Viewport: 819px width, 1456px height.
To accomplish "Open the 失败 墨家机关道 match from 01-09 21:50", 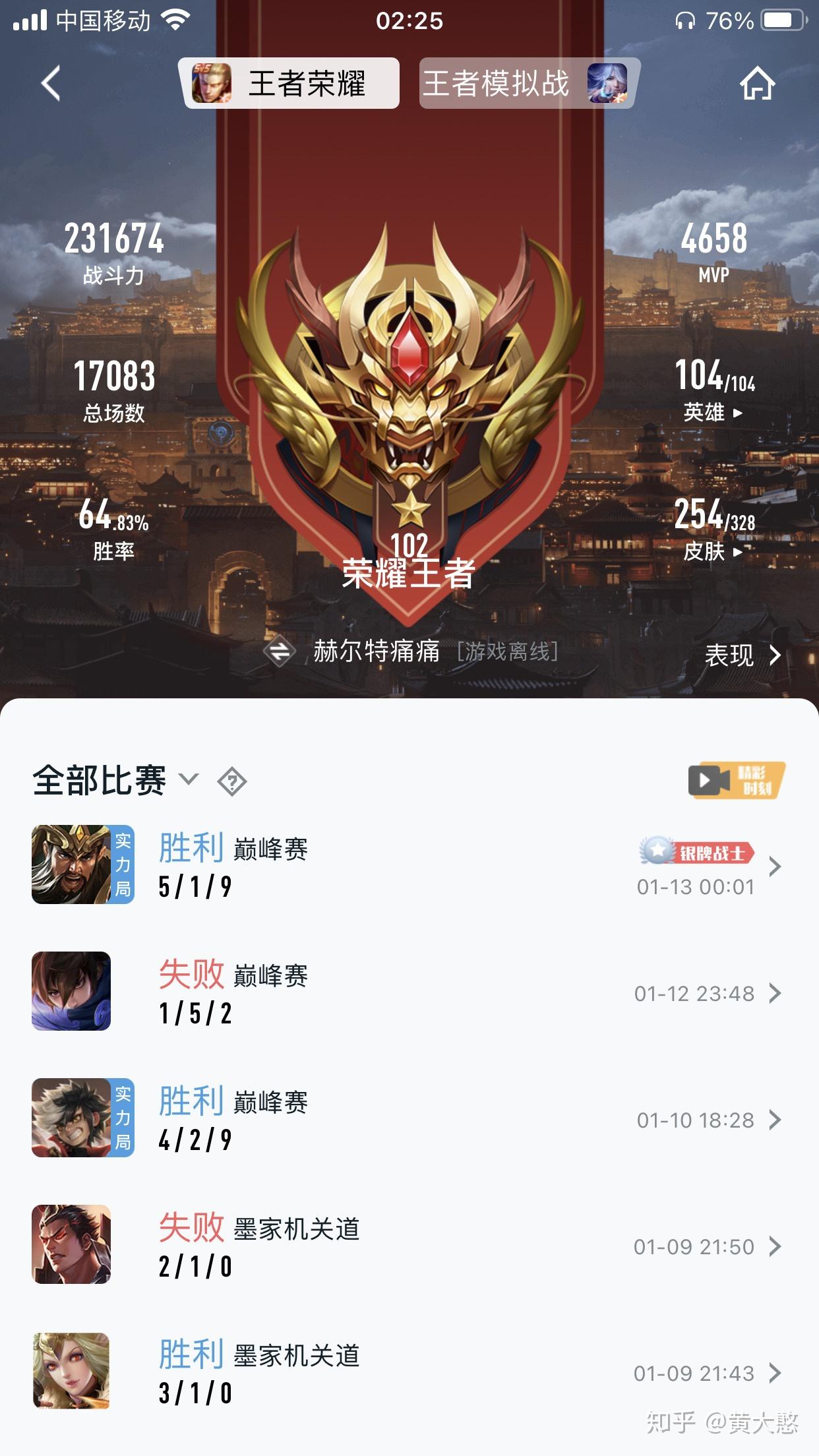I will pyautogui.click(x=409, y=1245).
